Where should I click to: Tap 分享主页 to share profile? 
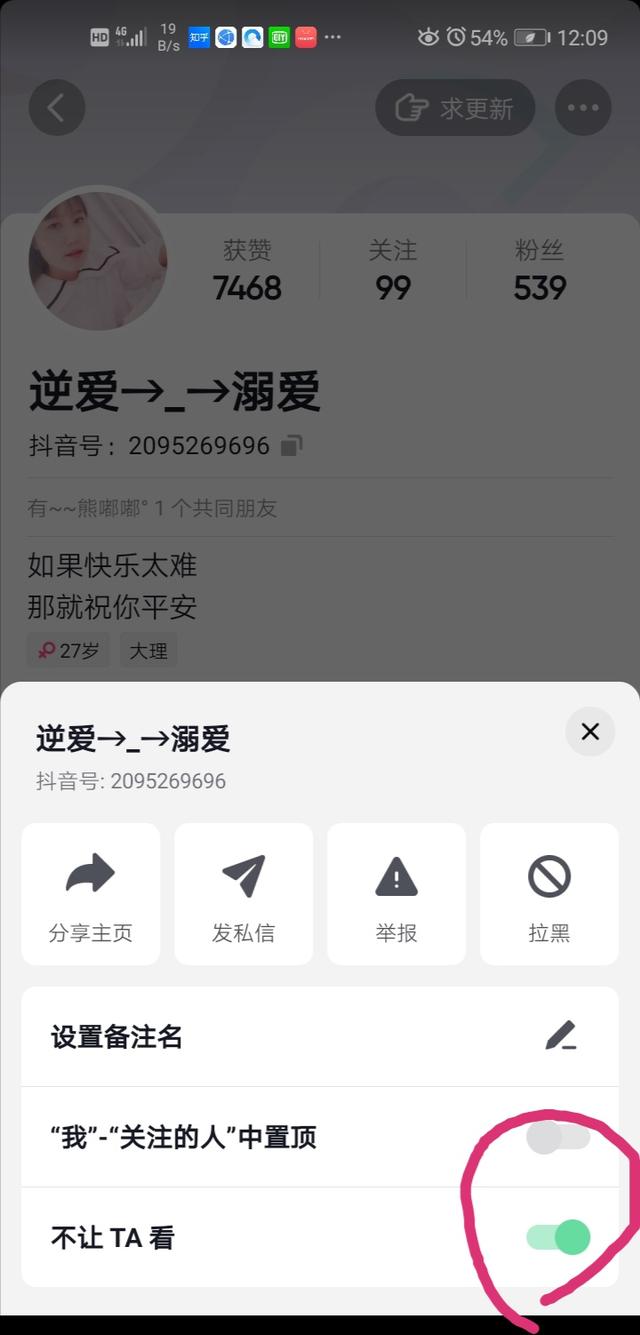(90, 894)
